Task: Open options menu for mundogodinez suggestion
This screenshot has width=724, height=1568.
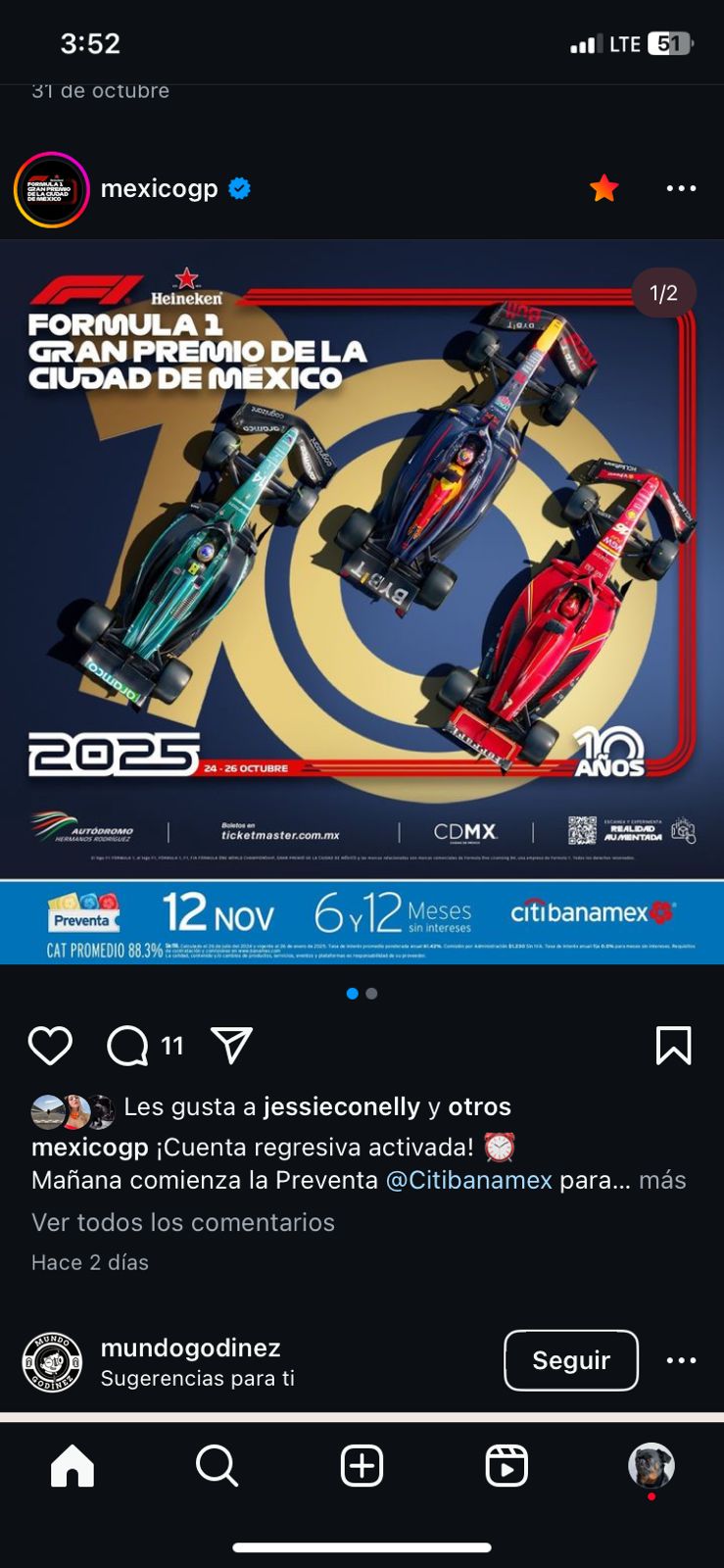Action: (x=681, y=1360)
